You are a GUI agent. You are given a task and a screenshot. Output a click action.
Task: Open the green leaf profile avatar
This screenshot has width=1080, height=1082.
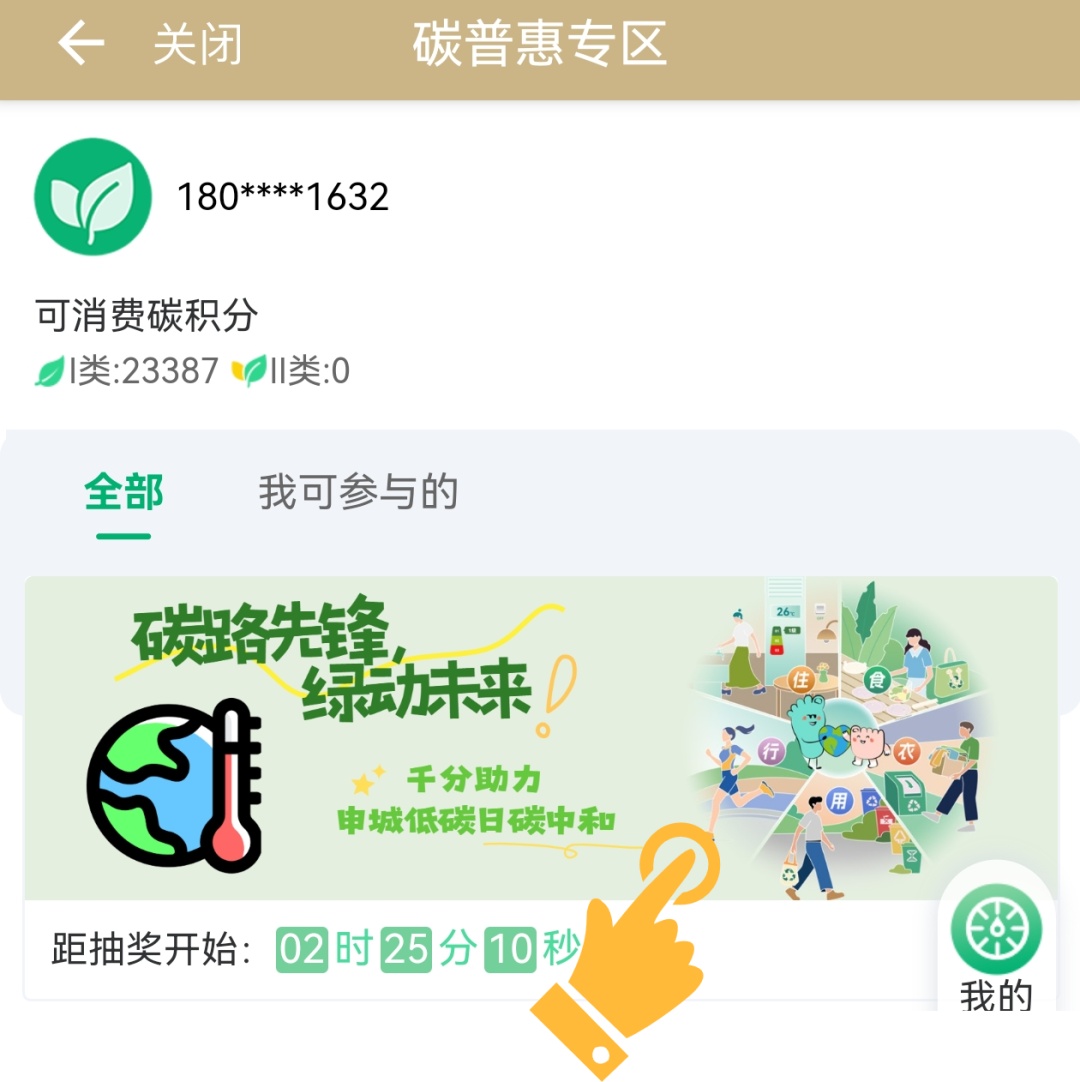(x=93, y=196)
